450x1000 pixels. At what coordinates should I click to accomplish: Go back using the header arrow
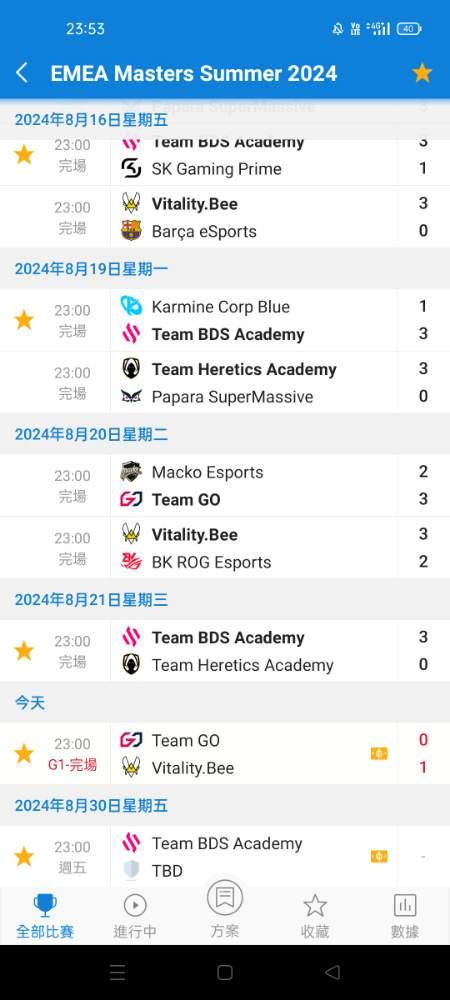coord(22,73)
